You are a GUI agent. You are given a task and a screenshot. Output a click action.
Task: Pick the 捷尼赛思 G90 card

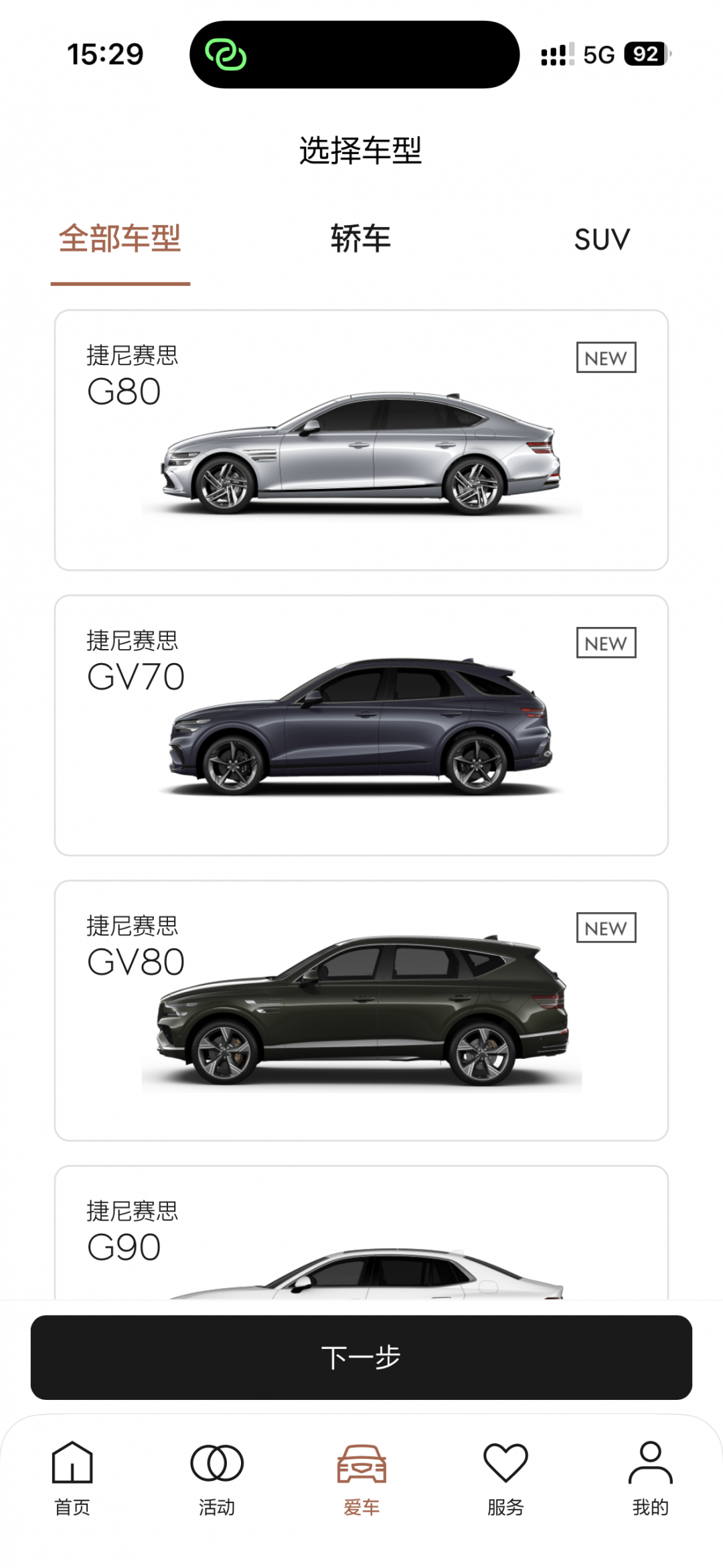point(361,1236)
